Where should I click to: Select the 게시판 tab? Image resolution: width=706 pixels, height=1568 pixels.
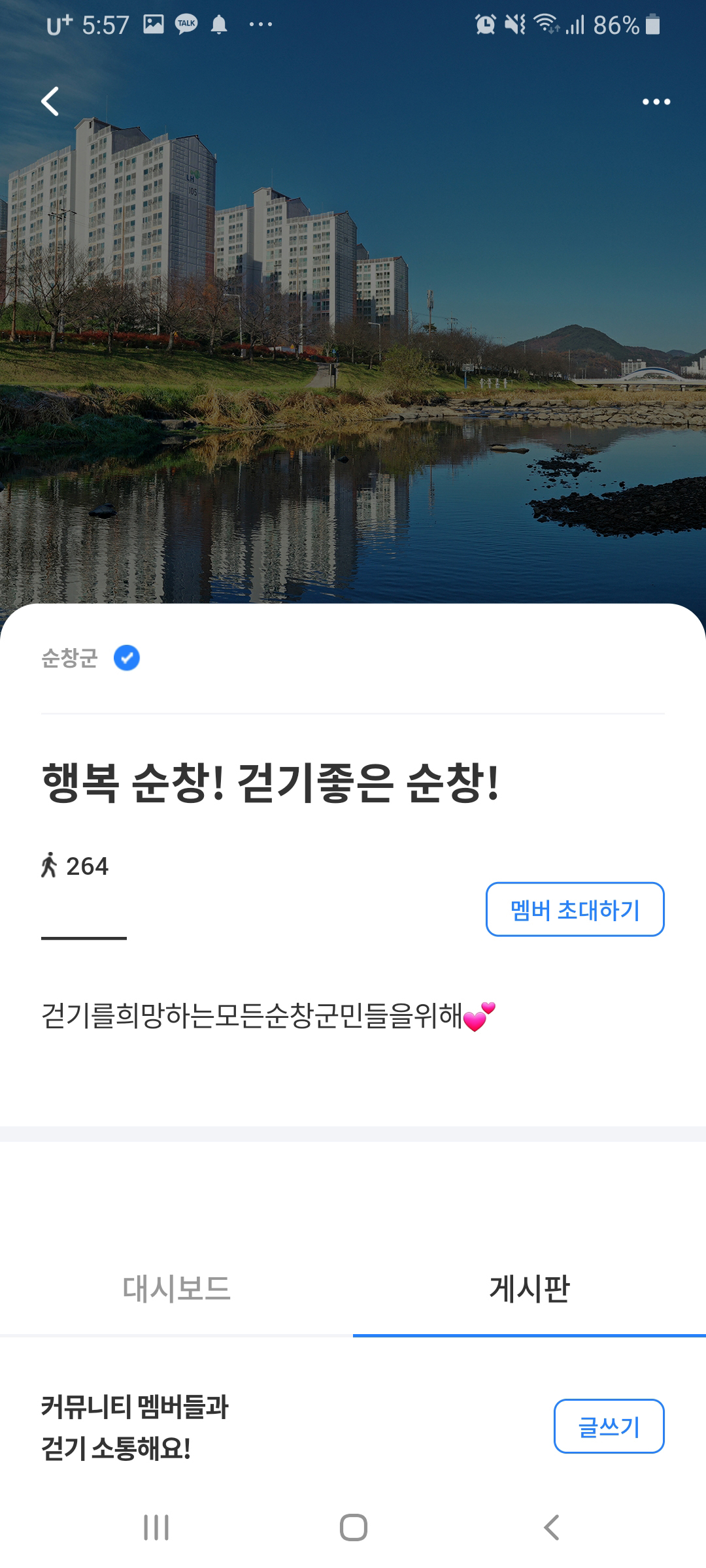click(x=529, y=1289)
